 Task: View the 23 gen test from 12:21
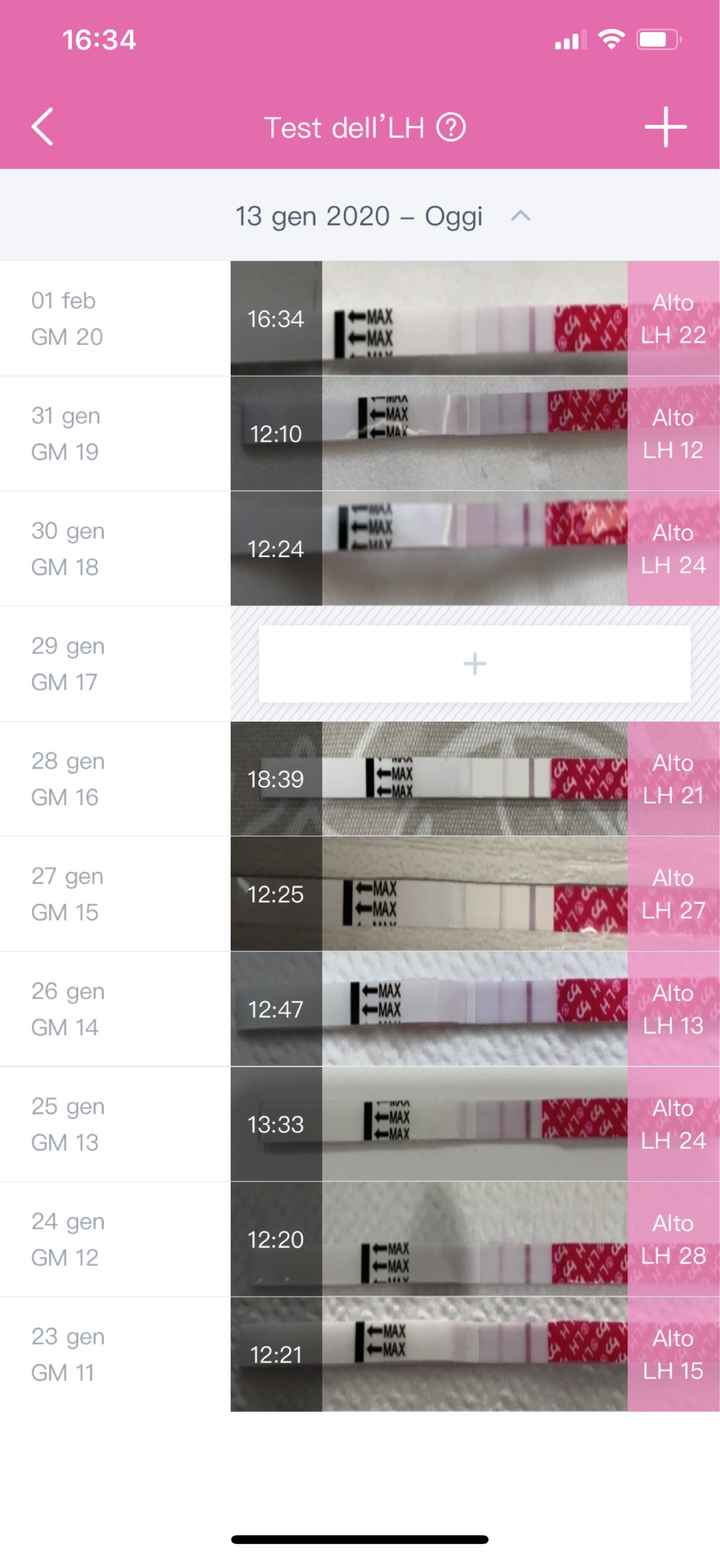click(474, 1354)
